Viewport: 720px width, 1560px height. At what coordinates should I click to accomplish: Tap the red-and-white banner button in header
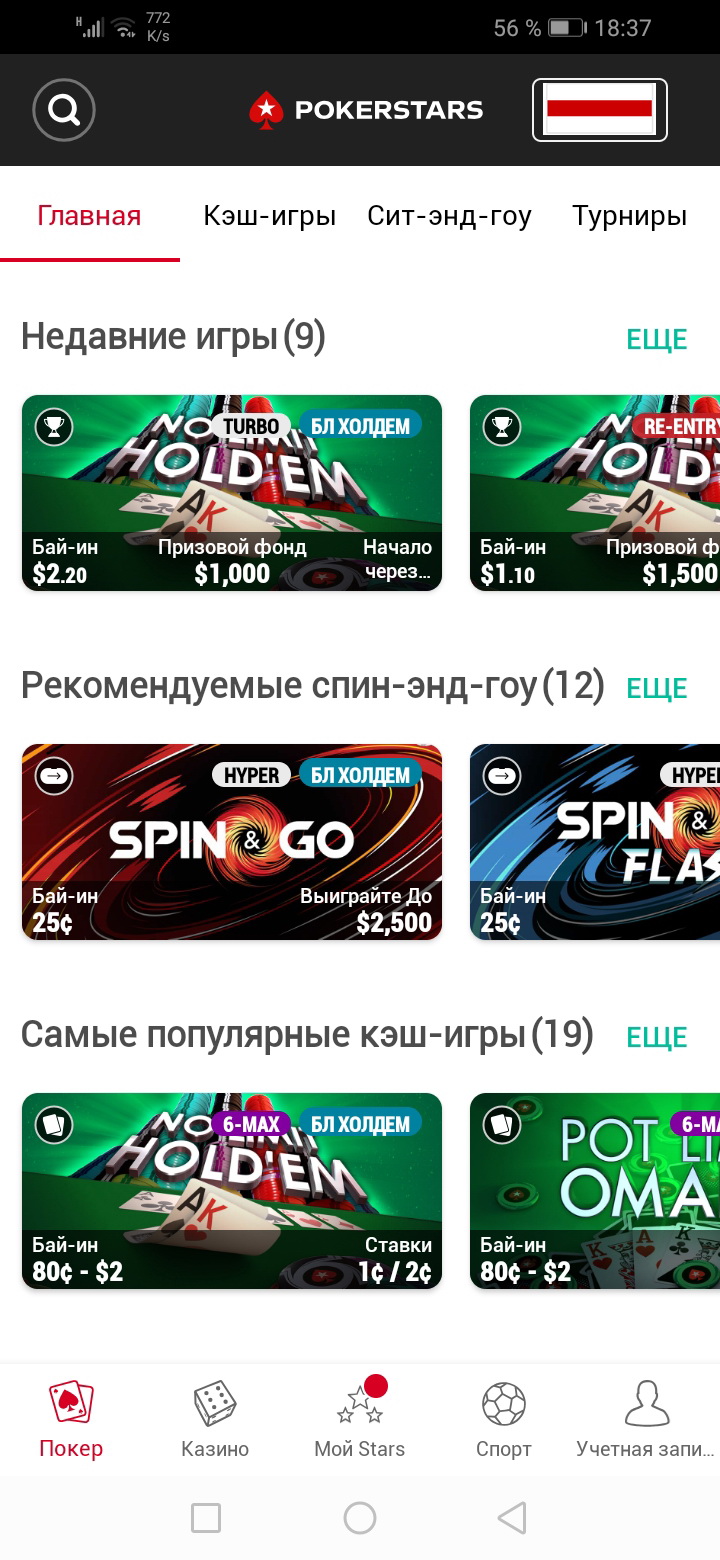click(x=599, y=110)
